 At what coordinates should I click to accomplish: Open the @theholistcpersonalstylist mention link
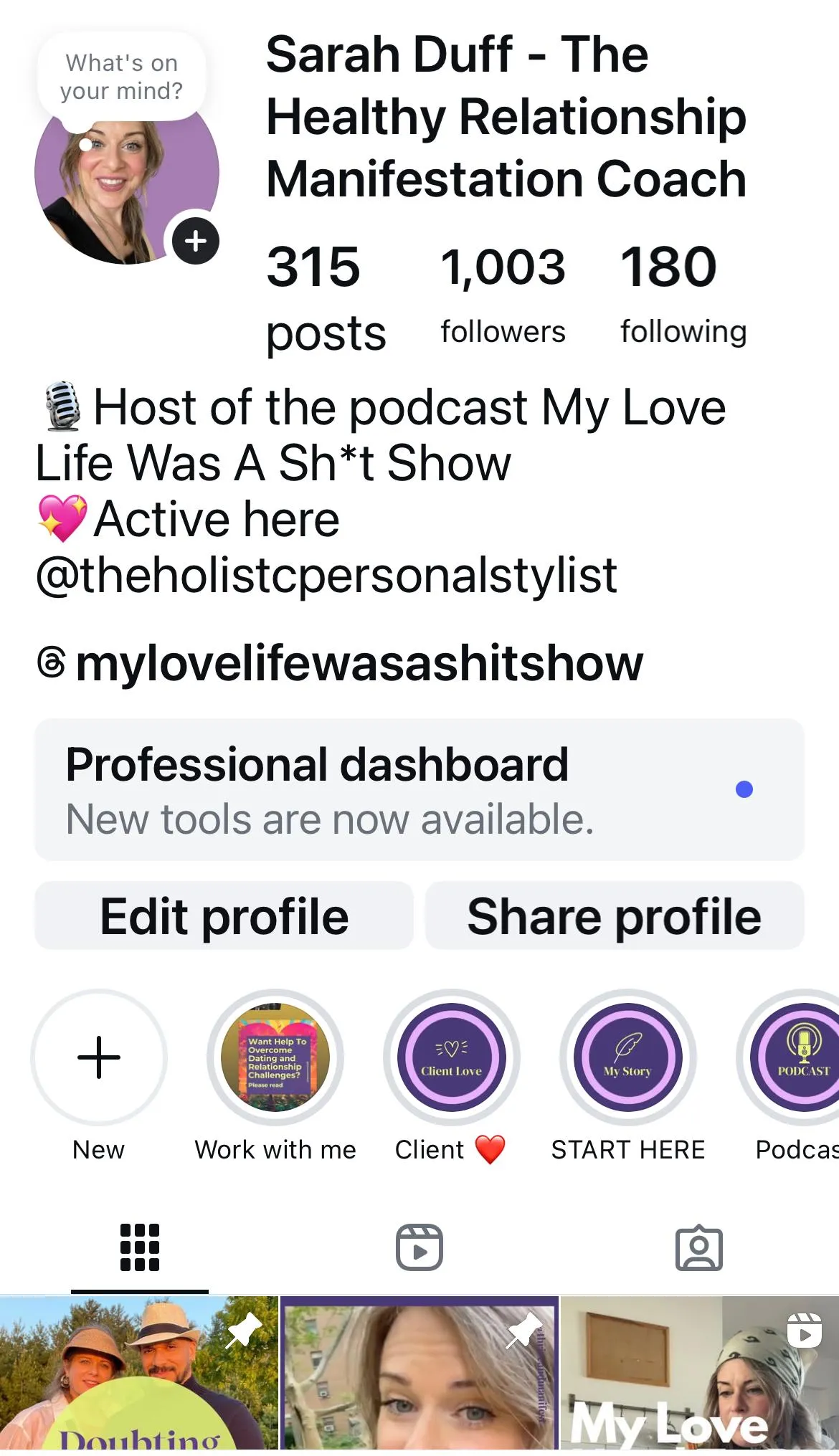[x=326, y=575]
